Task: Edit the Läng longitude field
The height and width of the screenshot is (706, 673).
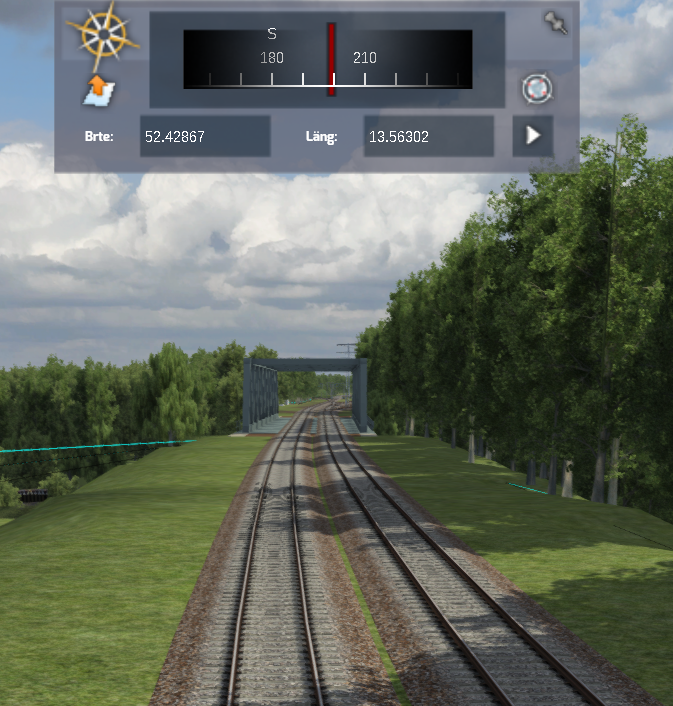Action: coord(428,136)
